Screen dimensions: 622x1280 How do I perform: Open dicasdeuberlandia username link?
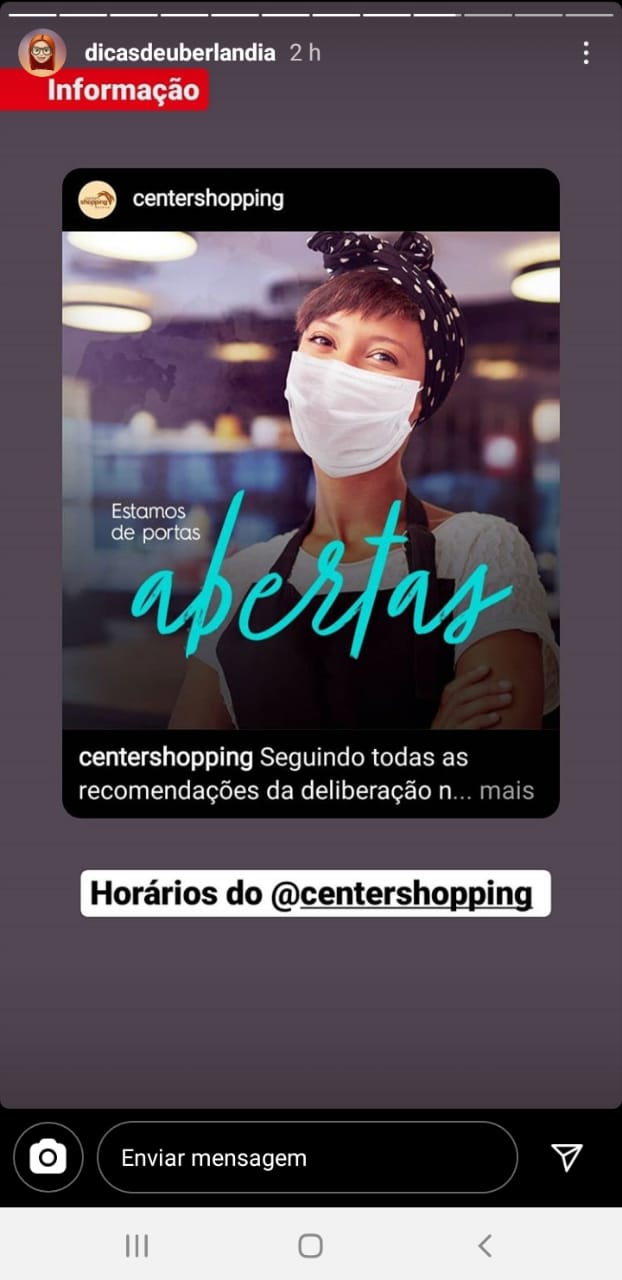pos(179,53)
